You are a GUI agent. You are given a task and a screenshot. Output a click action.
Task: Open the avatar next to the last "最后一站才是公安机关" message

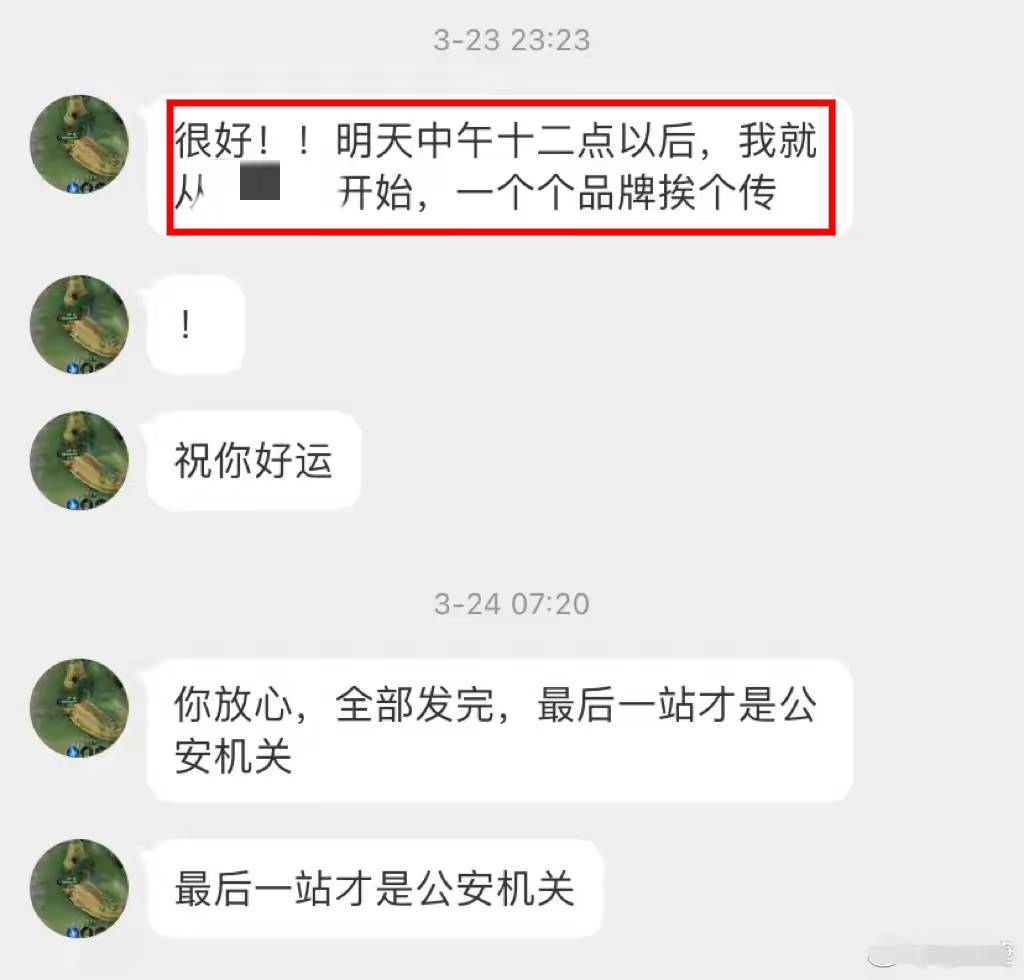[79, 888]
